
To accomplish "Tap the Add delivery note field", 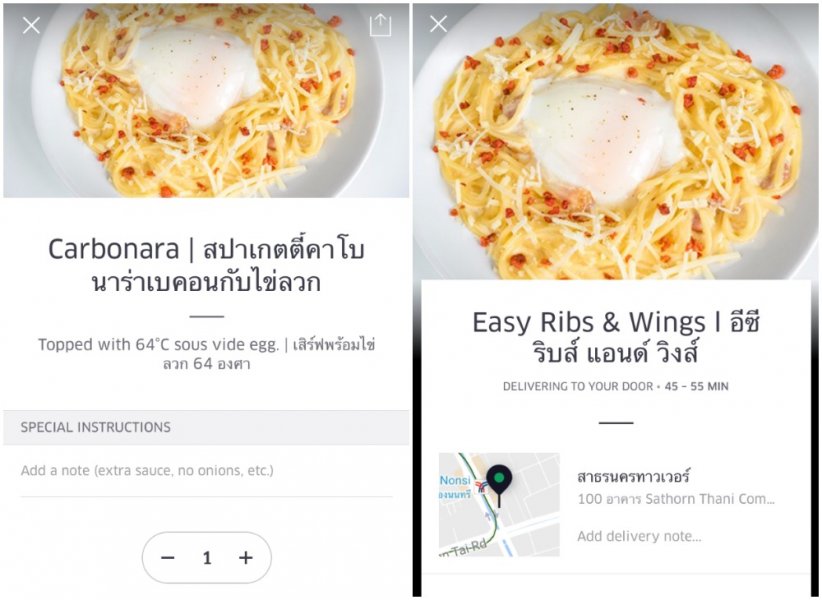I will click(x=638, y=536).
